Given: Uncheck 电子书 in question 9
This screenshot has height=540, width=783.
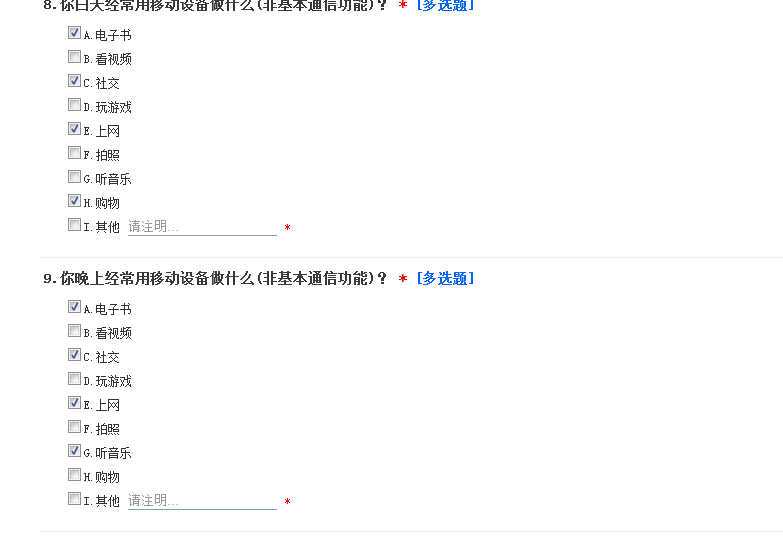Looking at the screenshot, I should pyautogui.click(x=74, y=307).
